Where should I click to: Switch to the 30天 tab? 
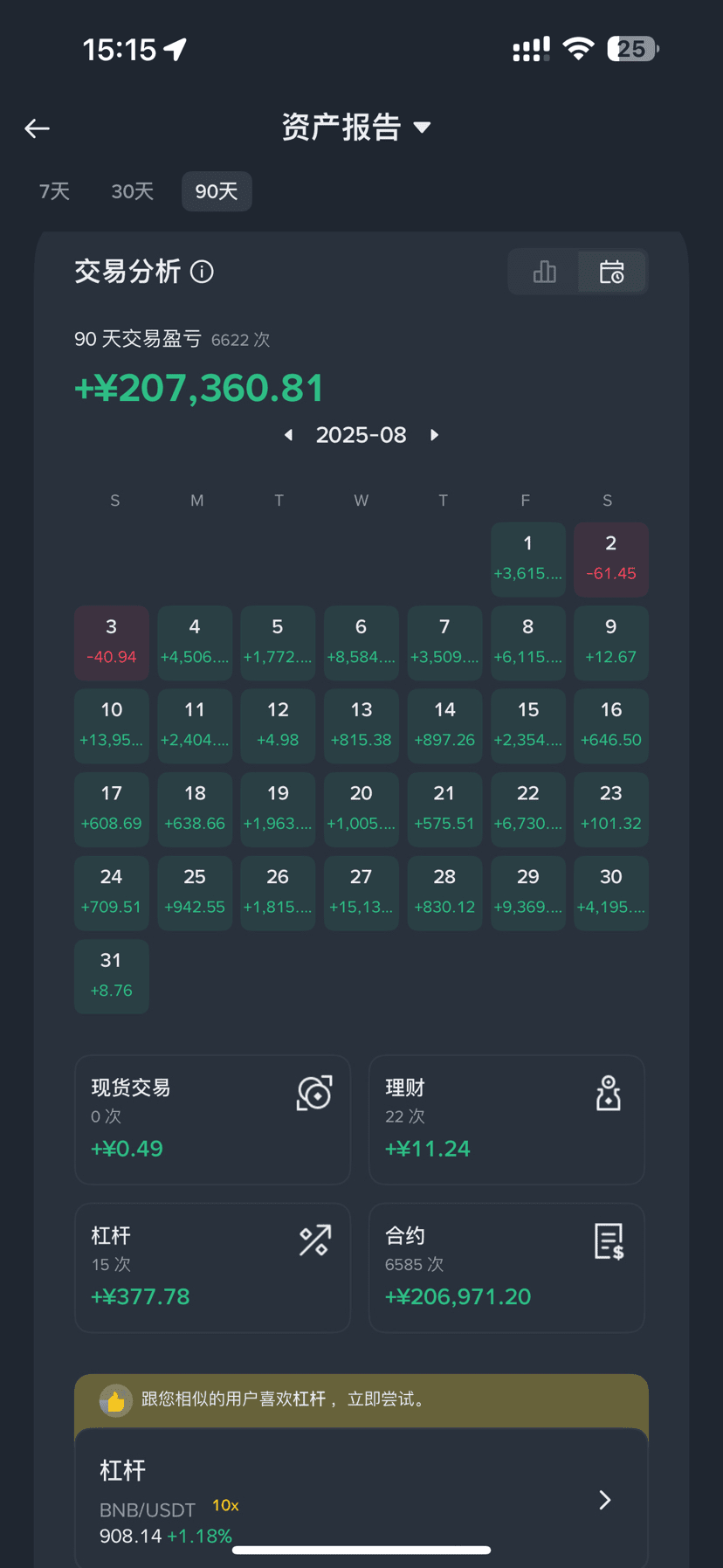point(133,191)
